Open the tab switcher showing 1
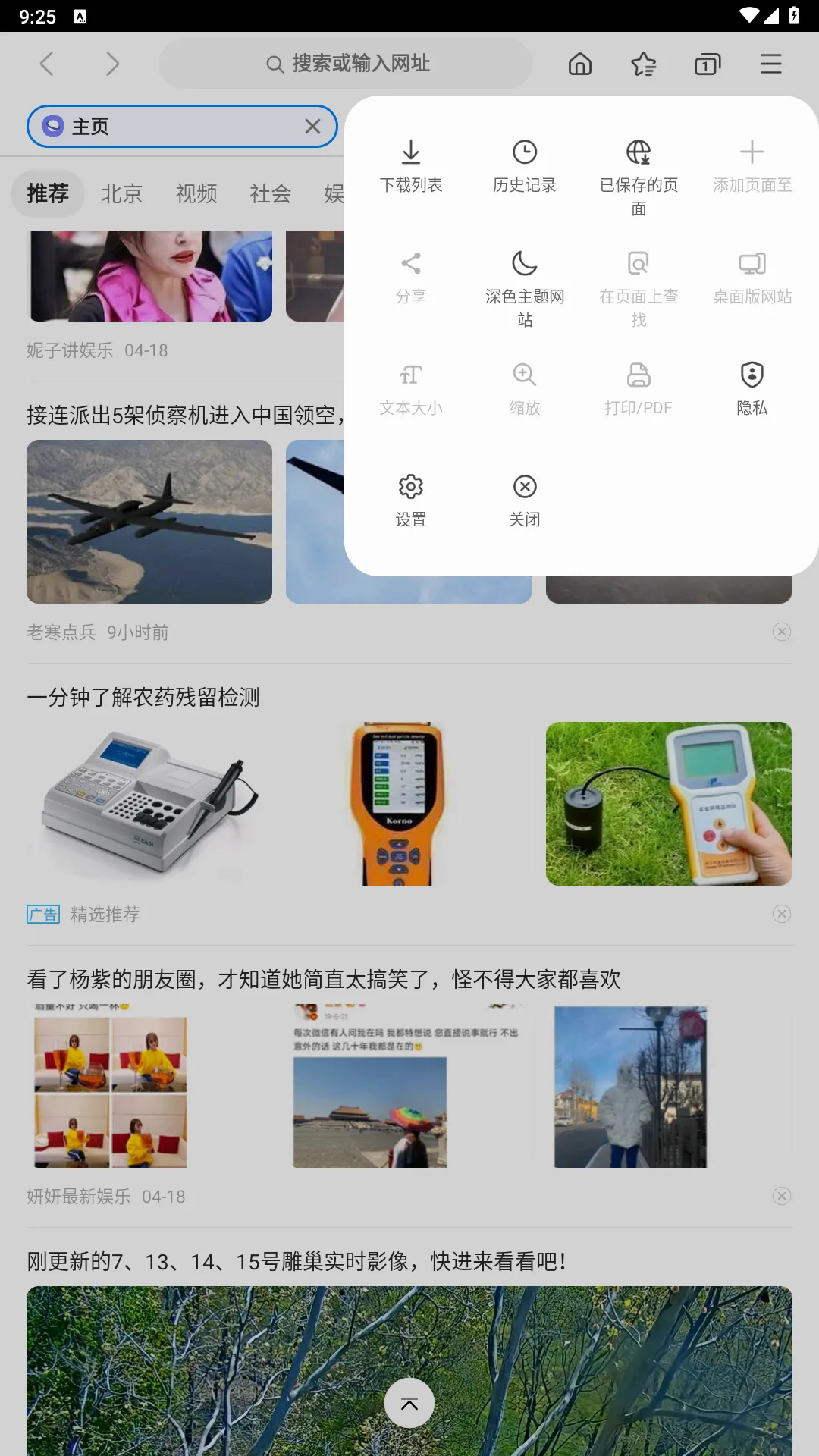 707,64
